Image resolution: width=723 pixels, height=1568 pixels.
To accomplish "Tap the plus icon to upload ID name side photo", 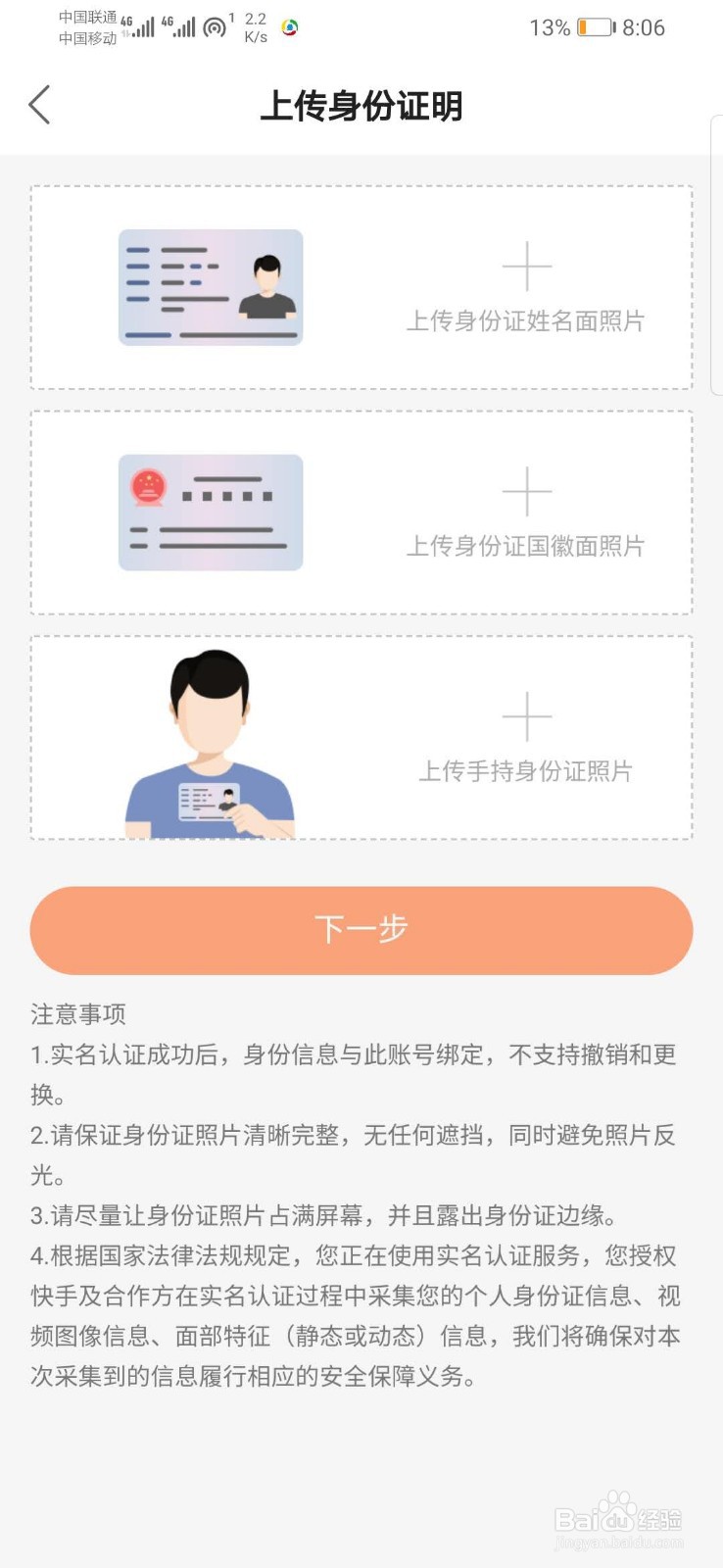I will pos(527,266).
